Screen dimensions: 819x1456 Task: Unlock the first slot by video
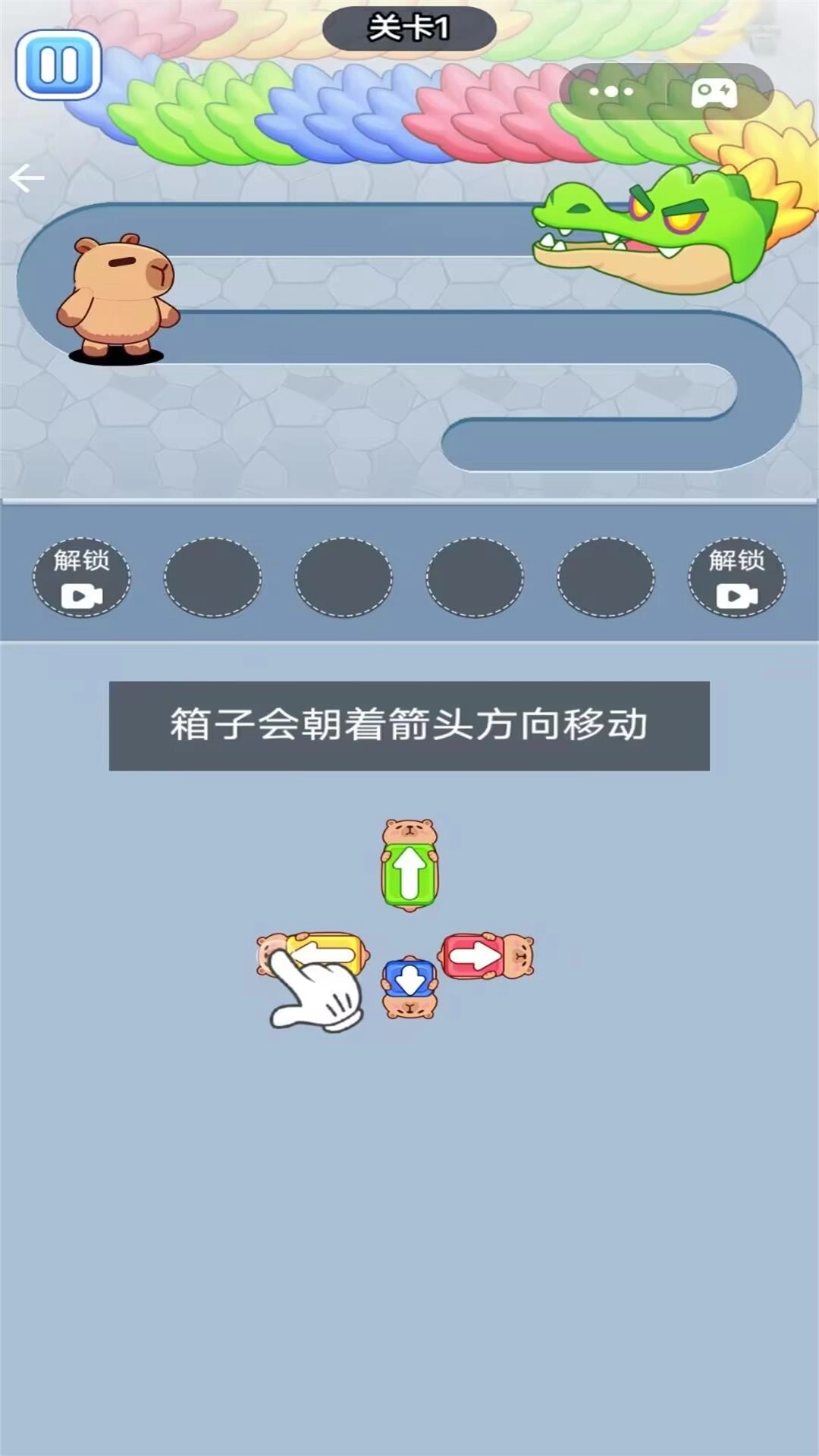(81, 578)
